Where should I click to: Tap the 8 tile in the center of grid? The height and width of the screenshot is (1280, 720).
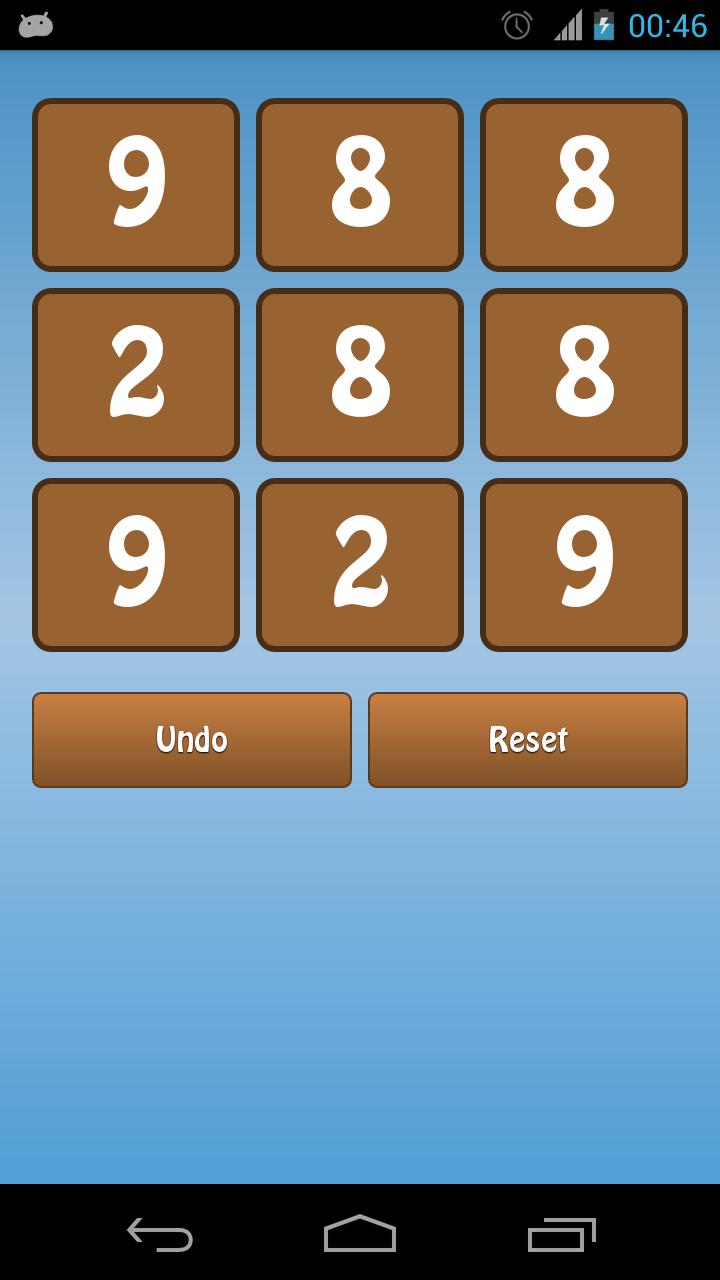pyautogui.click(x=359, y=374)
